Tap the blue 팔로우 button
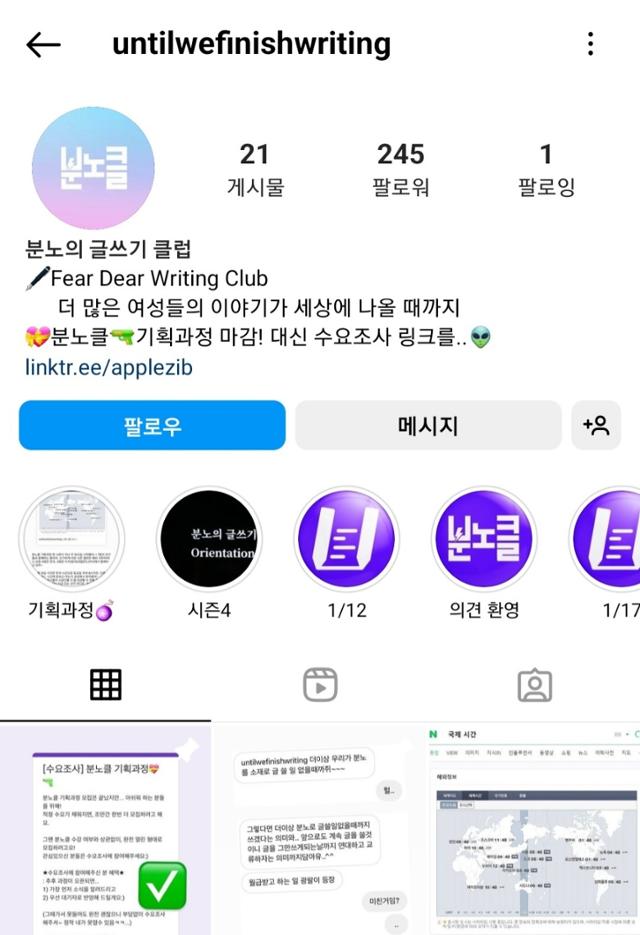The image size is (640, 935). (152, 426)
